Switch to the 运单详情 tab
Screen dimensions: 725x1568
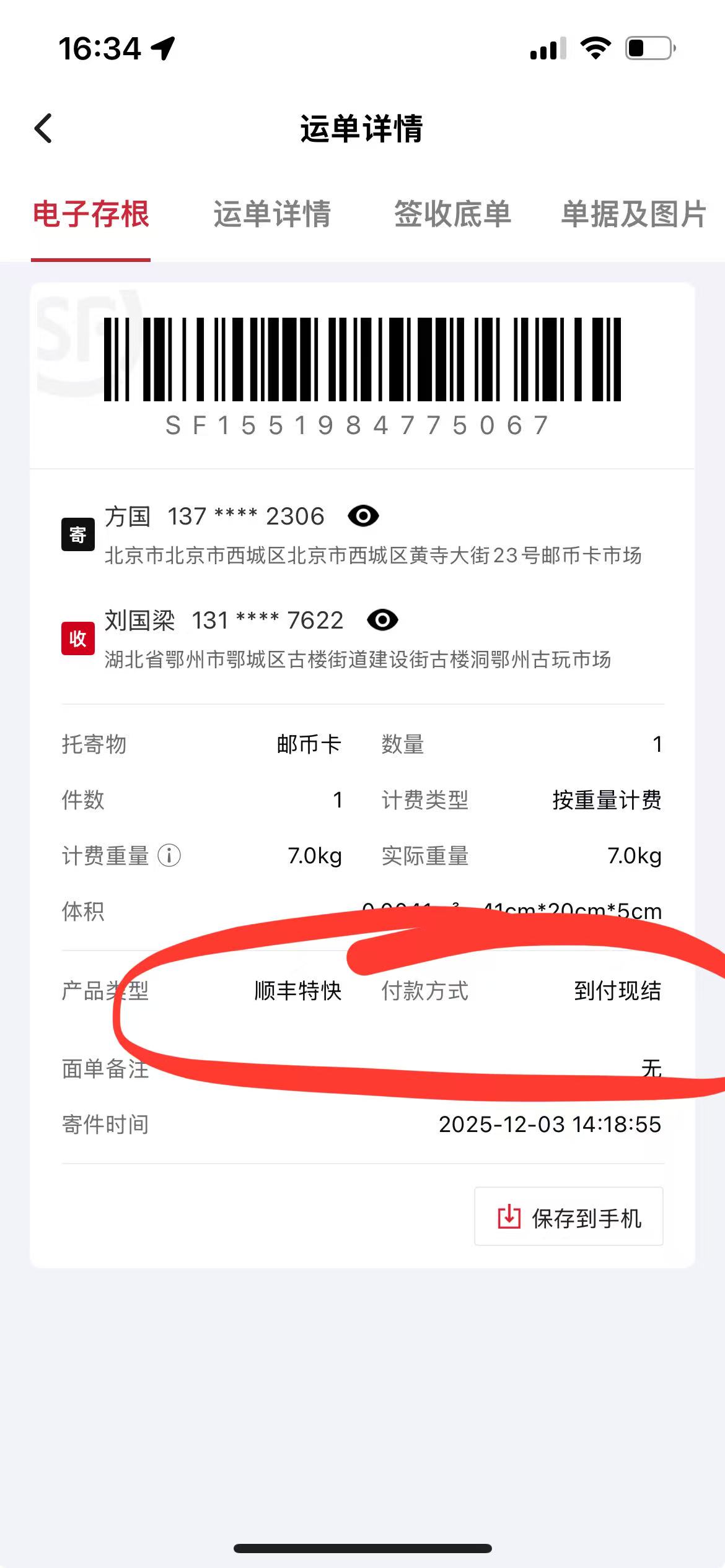[x=272, y=215]
